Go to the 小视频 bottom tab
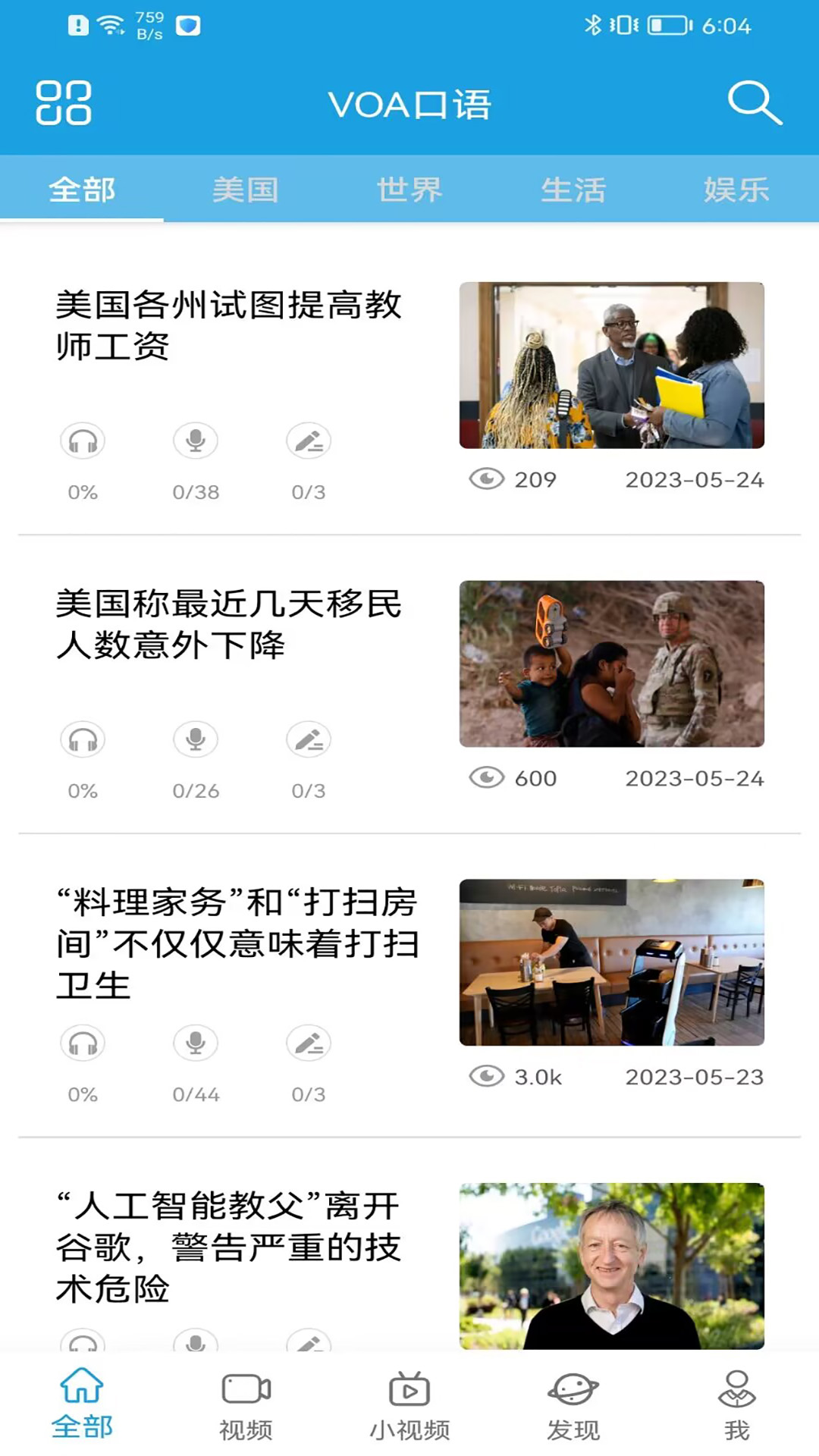Viewport: 819px width, 1456px height. point(409,1404)
